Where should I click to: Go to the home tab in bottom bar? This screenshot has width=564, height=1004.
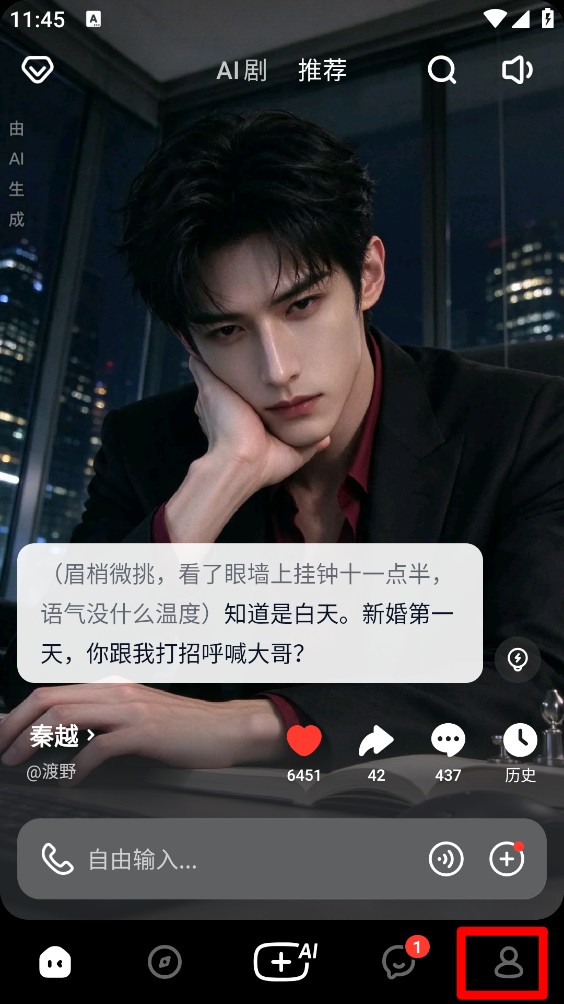[55, 962]
